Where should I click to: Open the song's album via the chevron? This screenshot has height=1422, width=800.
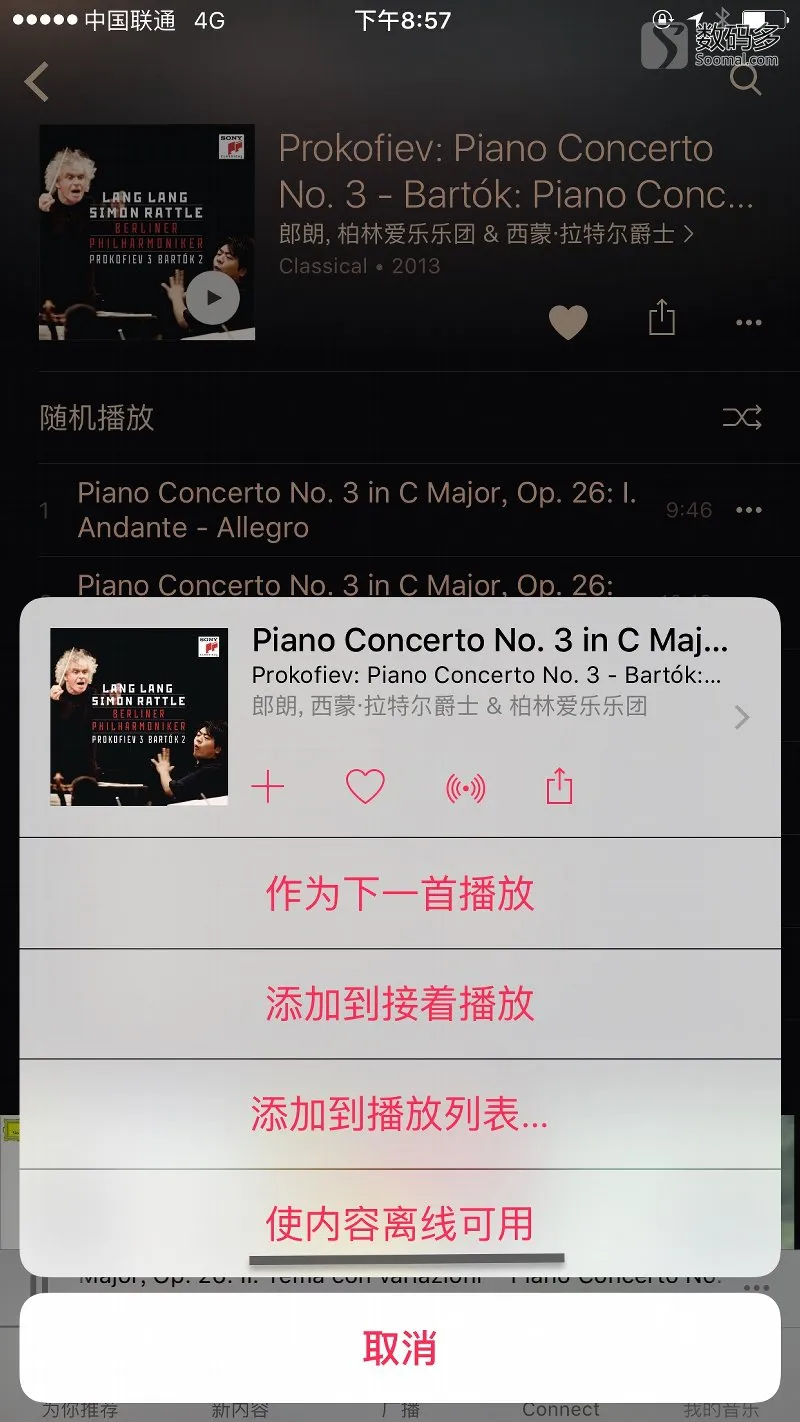(x=741, y=717)
